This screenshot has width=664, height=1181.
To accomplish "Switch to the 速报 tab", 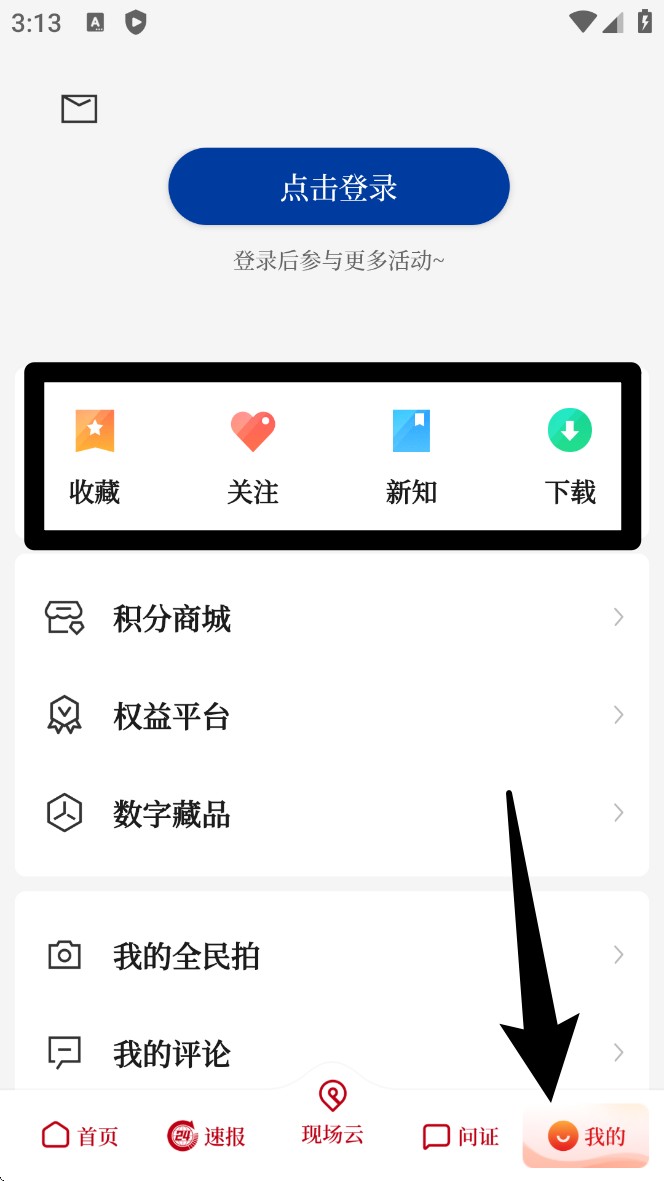I will [206, 1136].
